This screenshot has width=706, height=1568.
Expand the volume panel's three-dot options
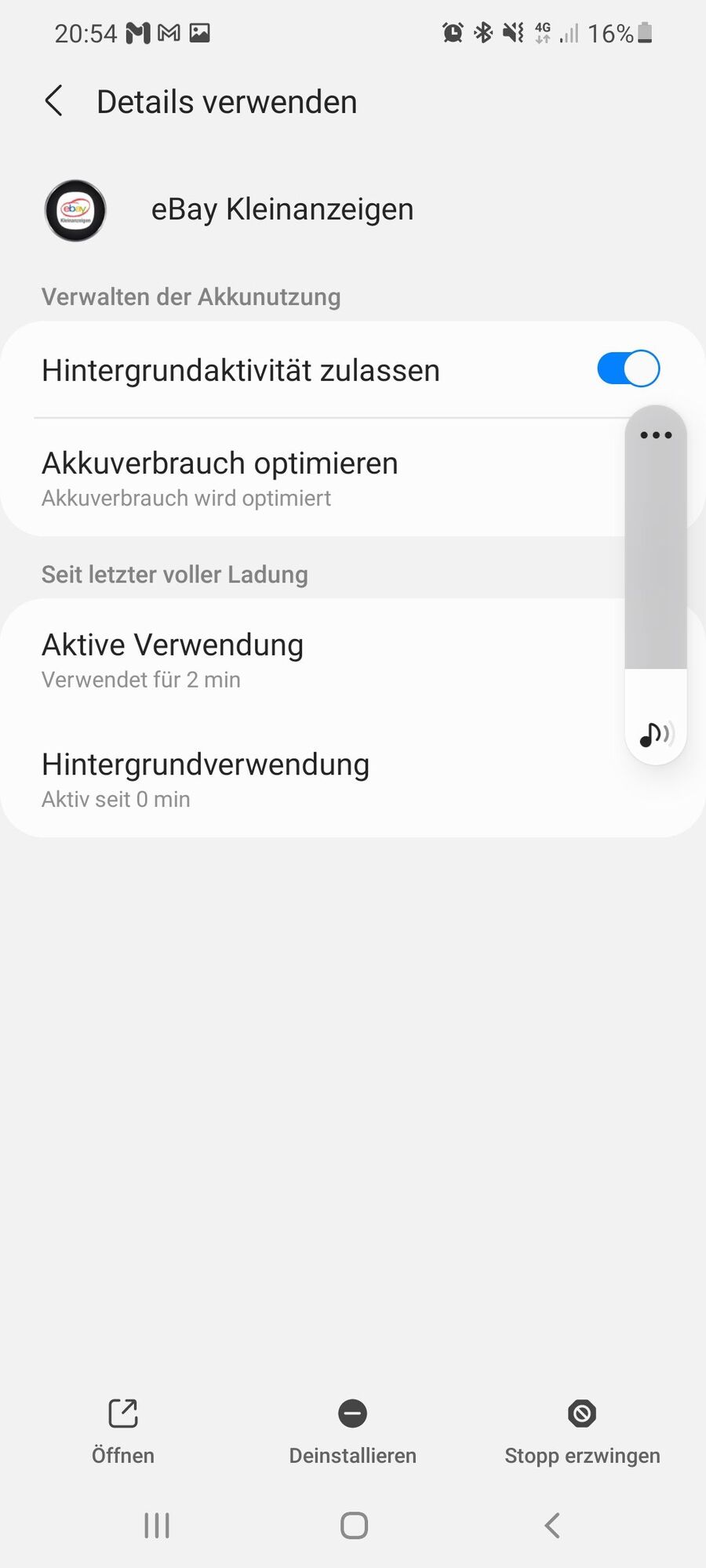[656, 435]
